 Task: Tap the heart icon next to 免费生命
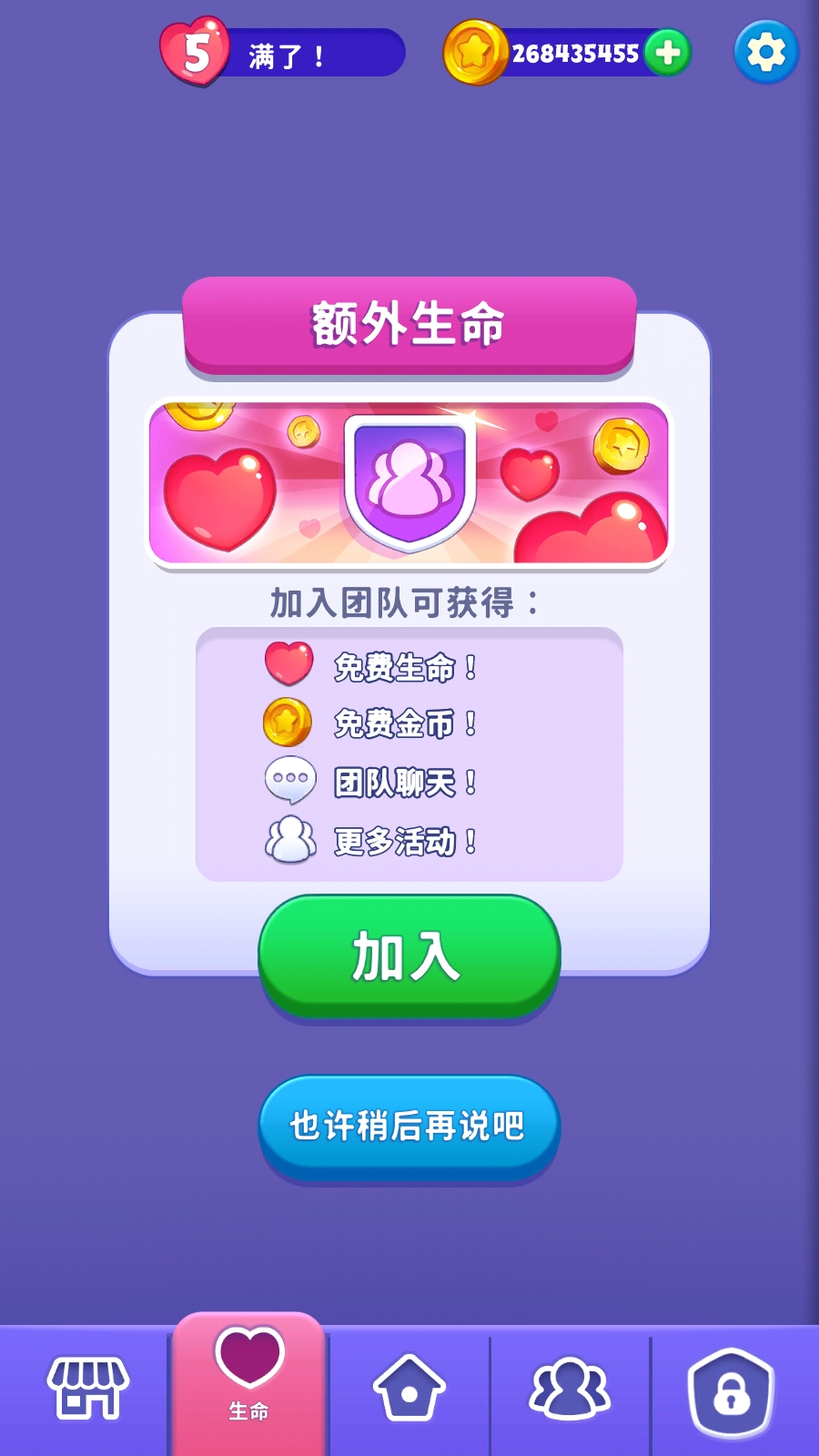tap(287, 665)
